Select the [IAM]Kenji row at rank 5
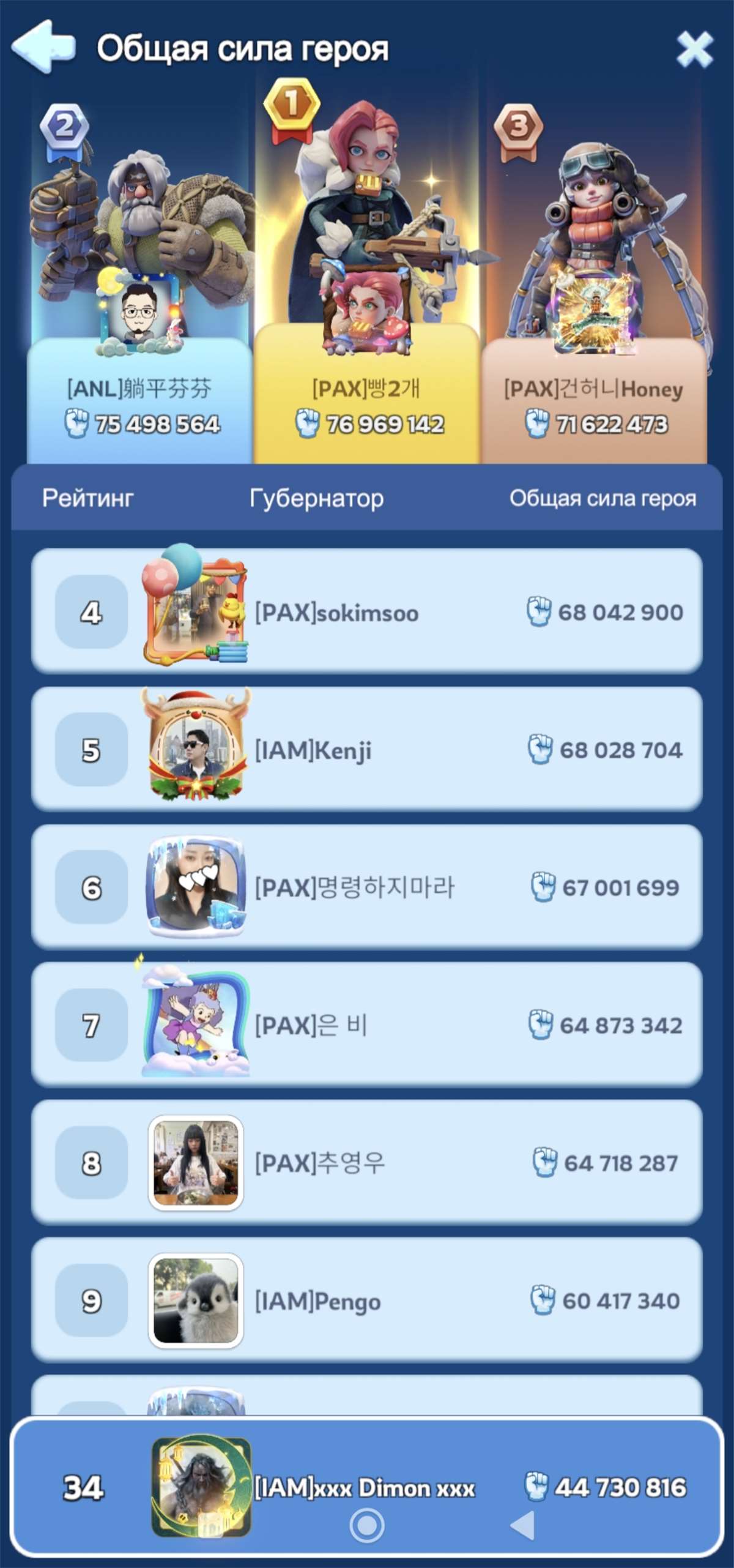Viewport: 734px width, 1568px height. [x=366, y=749]
